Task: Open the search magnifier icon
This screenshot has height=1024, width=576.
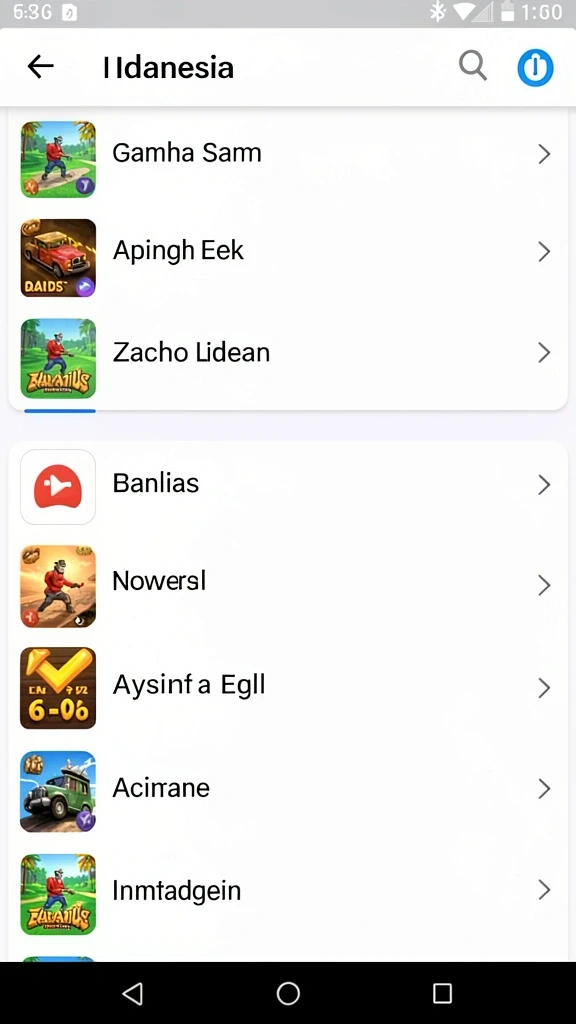Action: click(x=473, y=66)
